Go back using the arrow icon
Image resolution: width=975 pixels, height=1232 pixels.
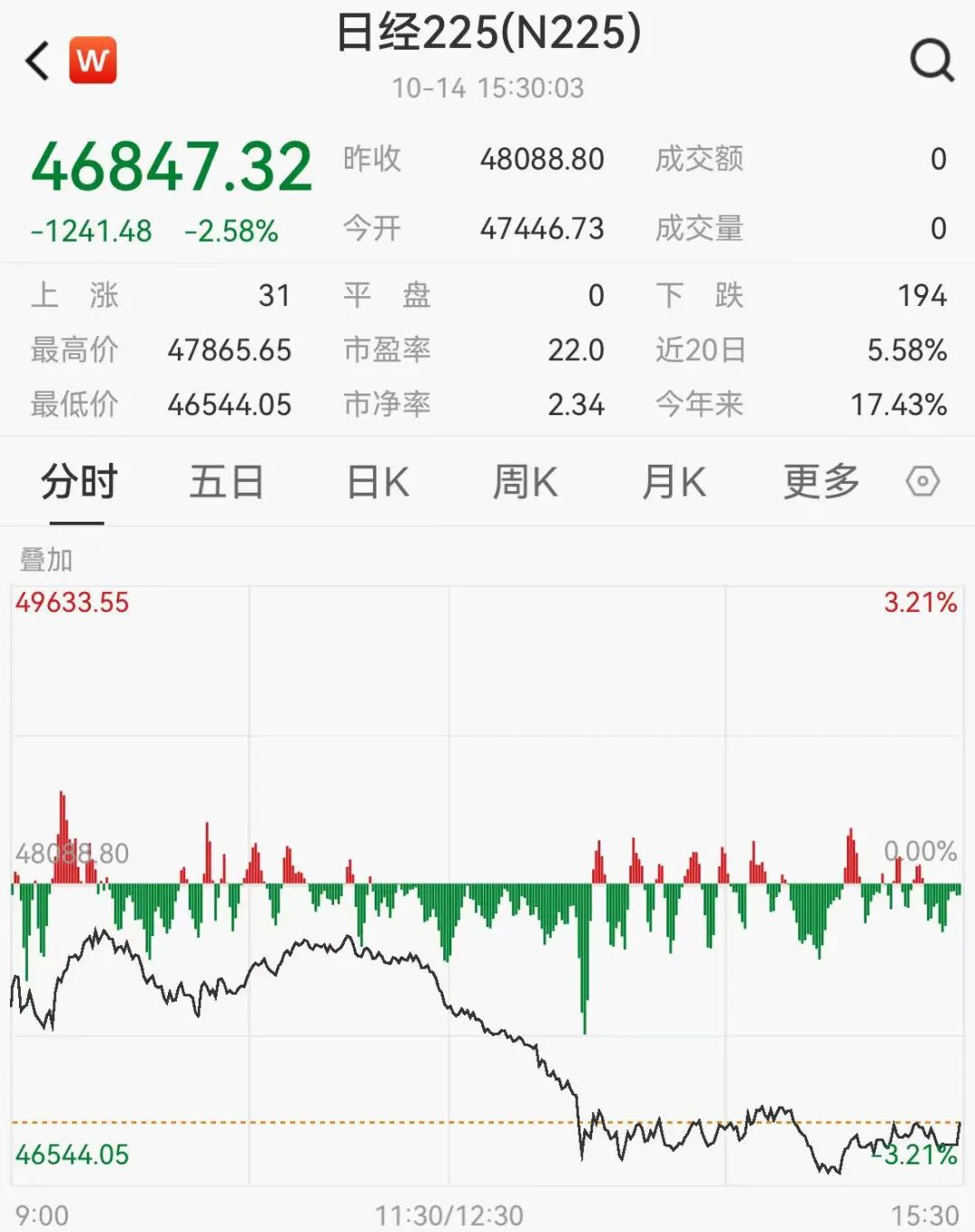tap(38, 61)
